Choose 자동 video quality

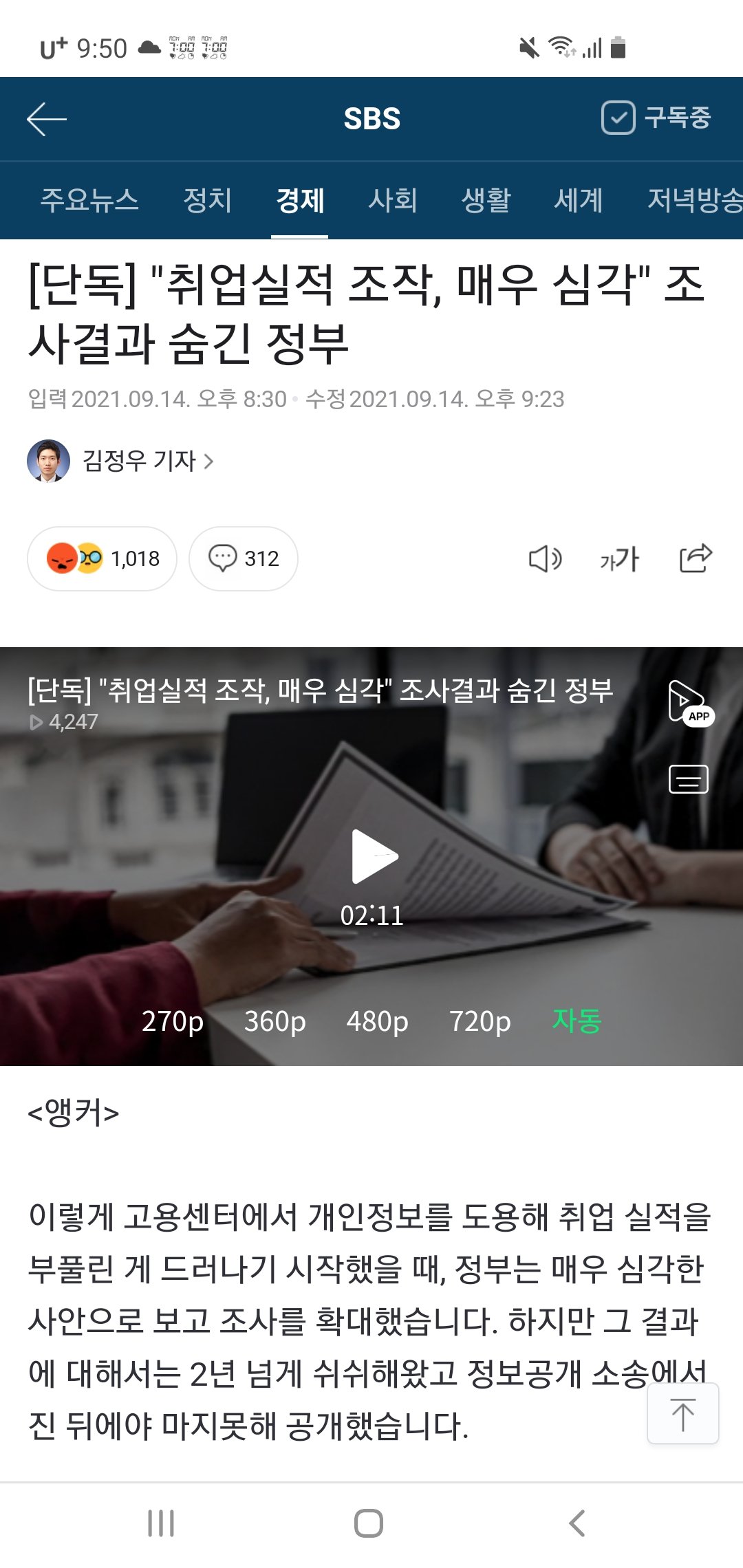577,1021
